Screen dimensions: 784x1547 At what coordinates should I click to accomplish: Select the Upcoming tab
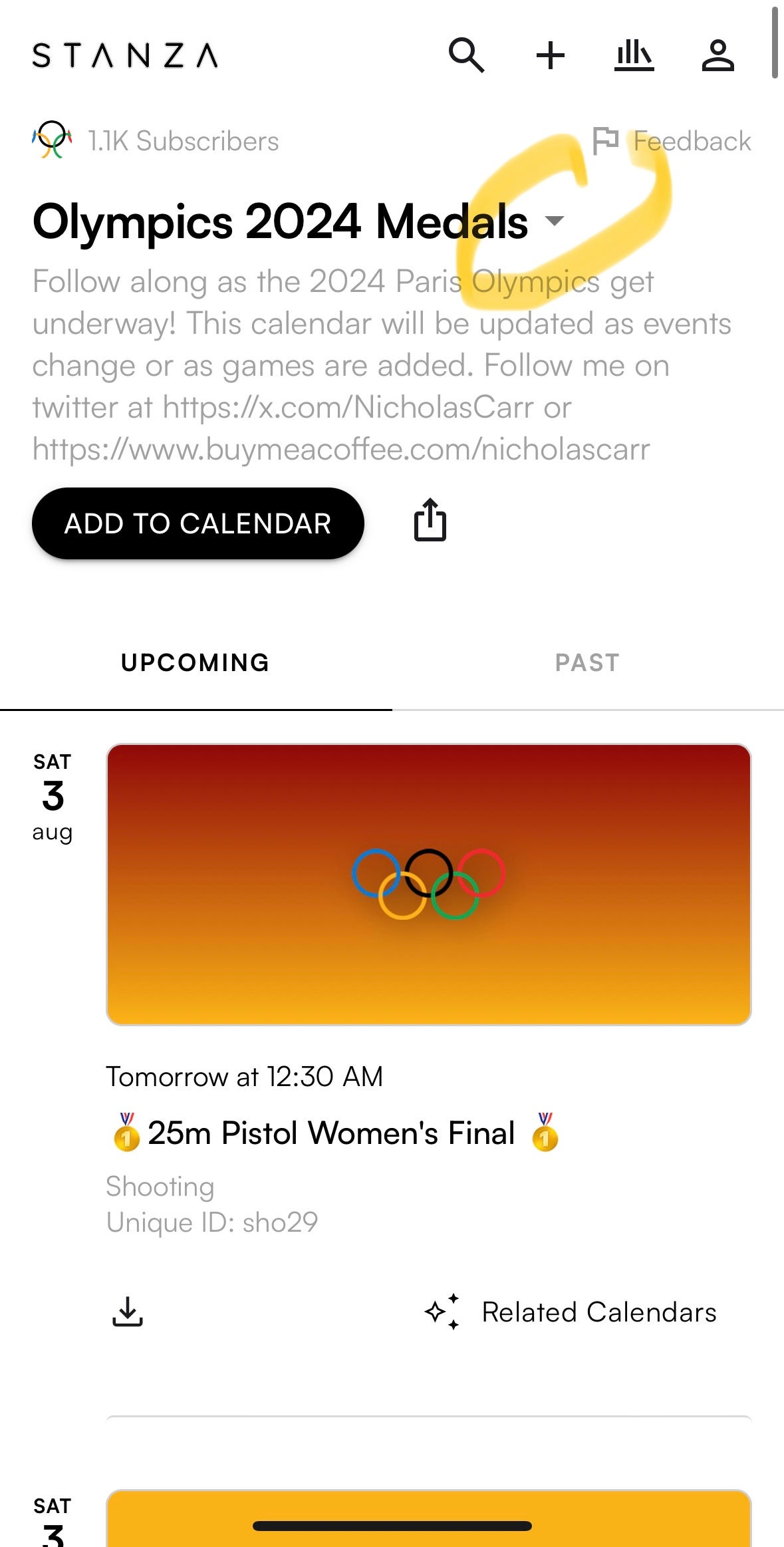tap(196, 662)
